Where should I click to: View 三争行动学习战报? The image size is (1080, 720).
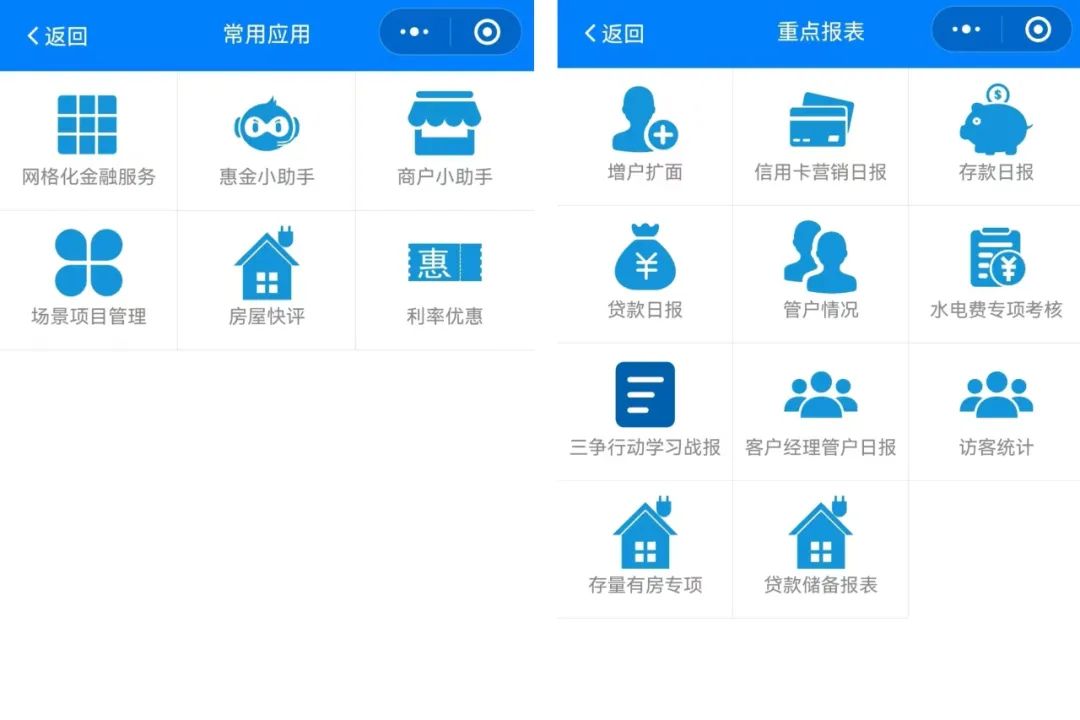[645, 411]
